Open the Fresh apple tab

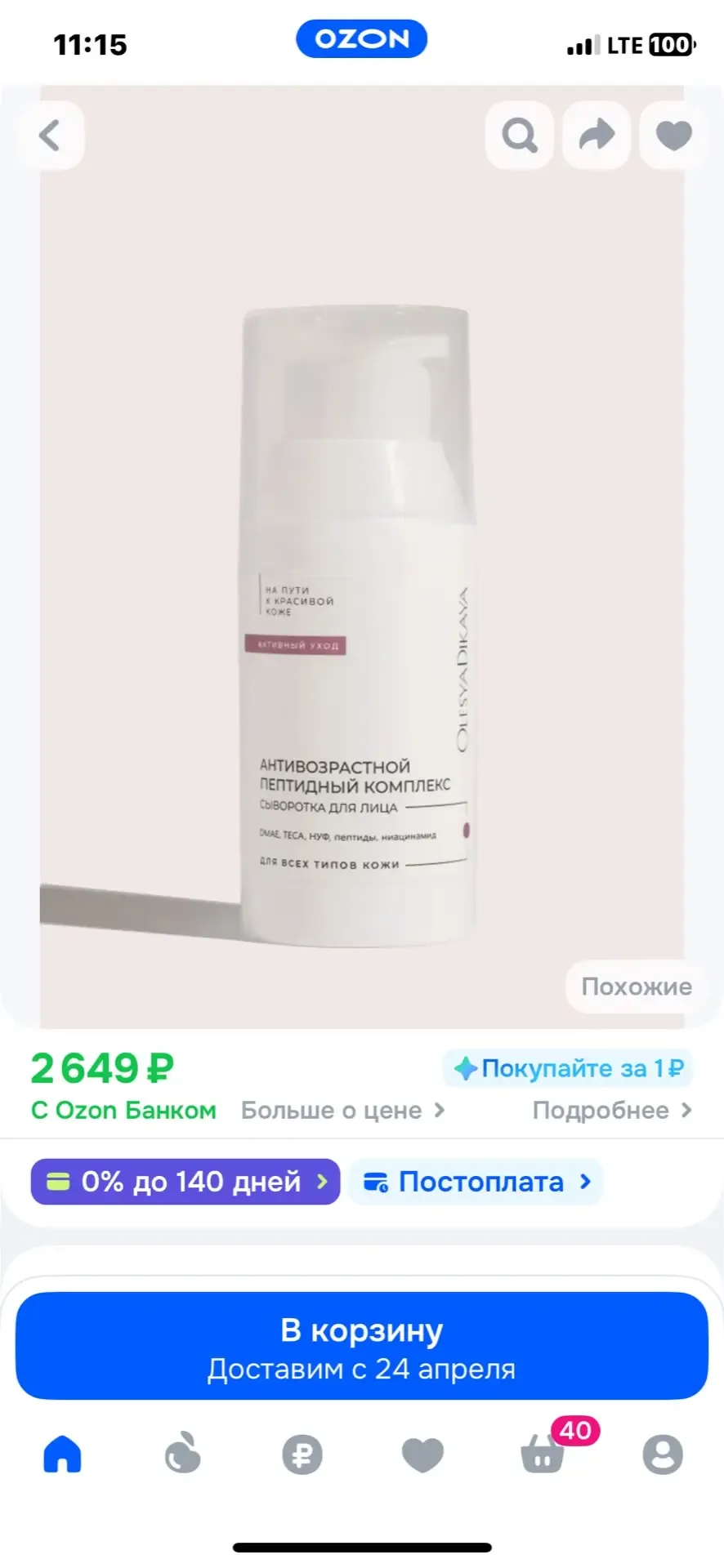click(182, 1454)
